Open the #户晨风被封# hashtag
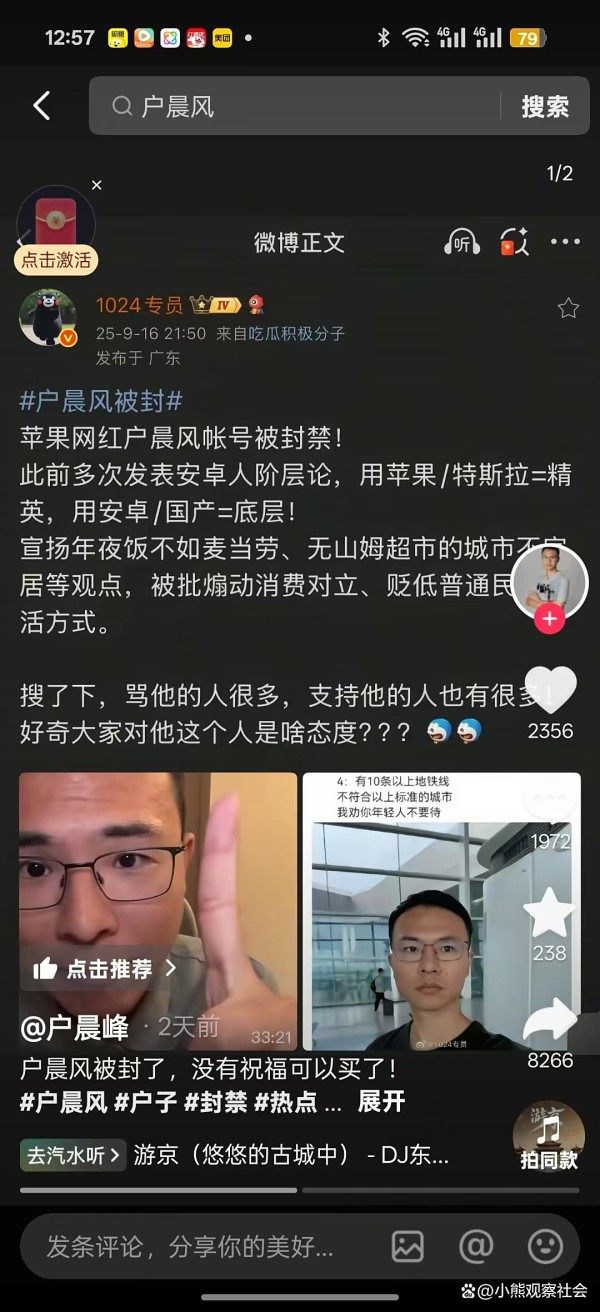This screenshot has width=600, height=1312. (x=101, y=402)
